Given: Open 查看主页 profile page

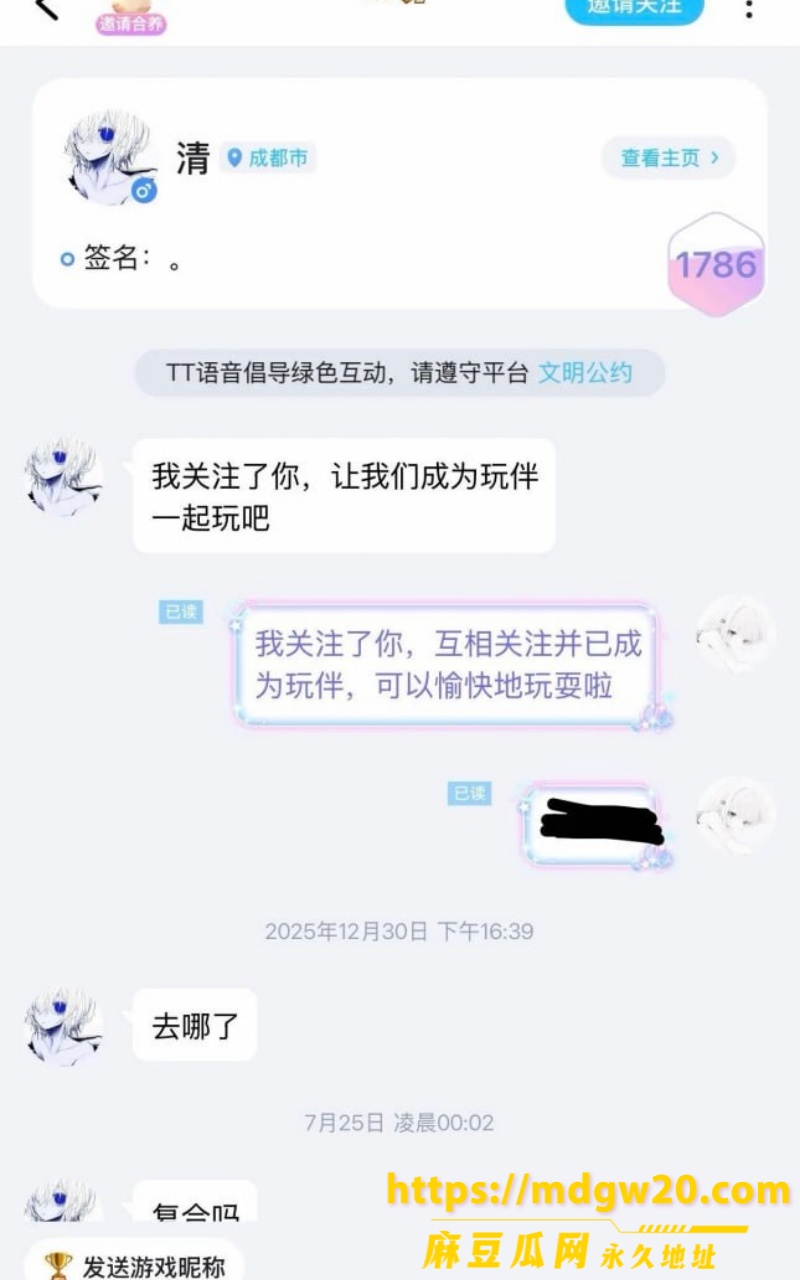Looking at the screenshot, I should coord(669,158).
